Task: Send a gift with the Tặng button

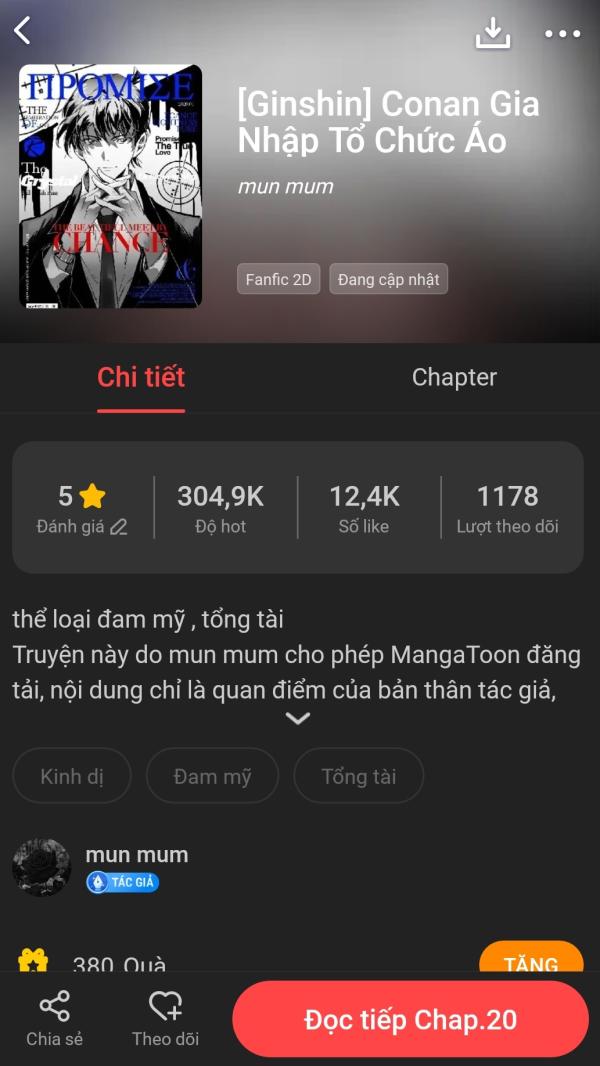Action: pyautogui.click(x=531, y=960)
